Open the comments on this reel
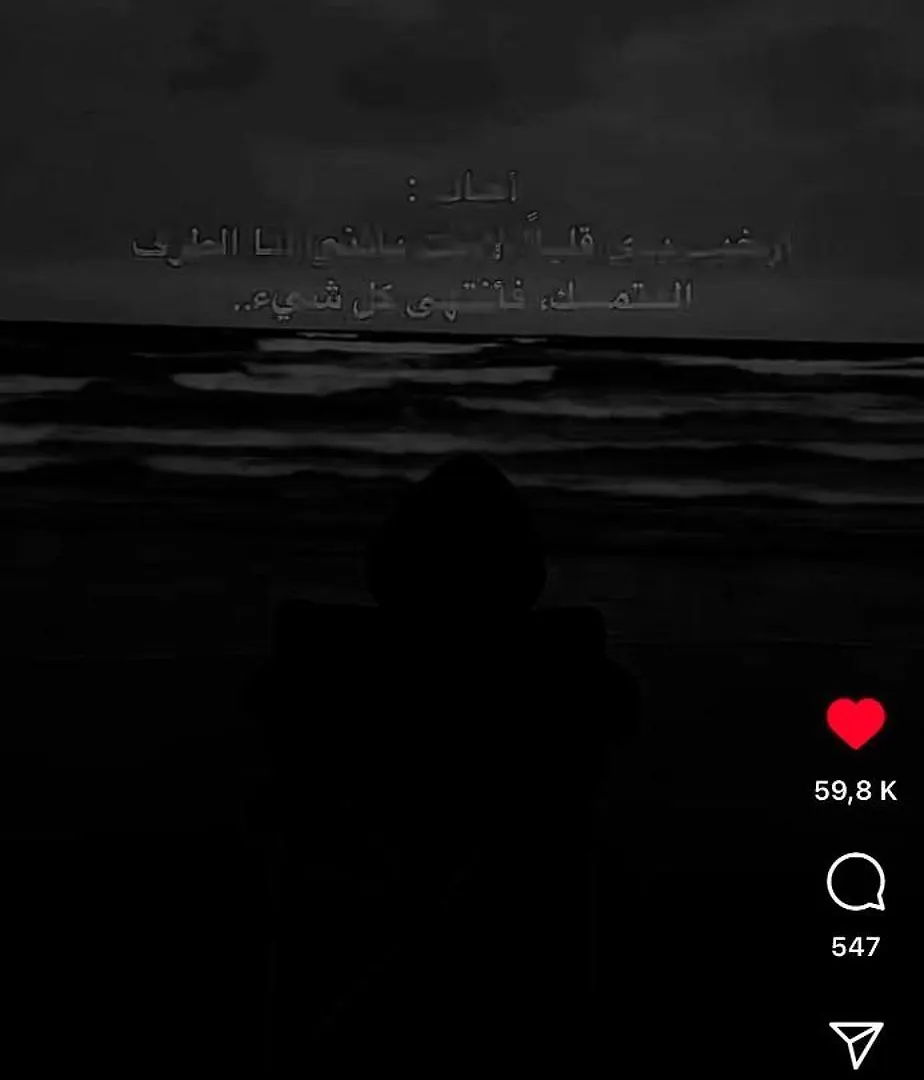The image size is (924, 1080). pyautogui.click(x=855, y=882)
